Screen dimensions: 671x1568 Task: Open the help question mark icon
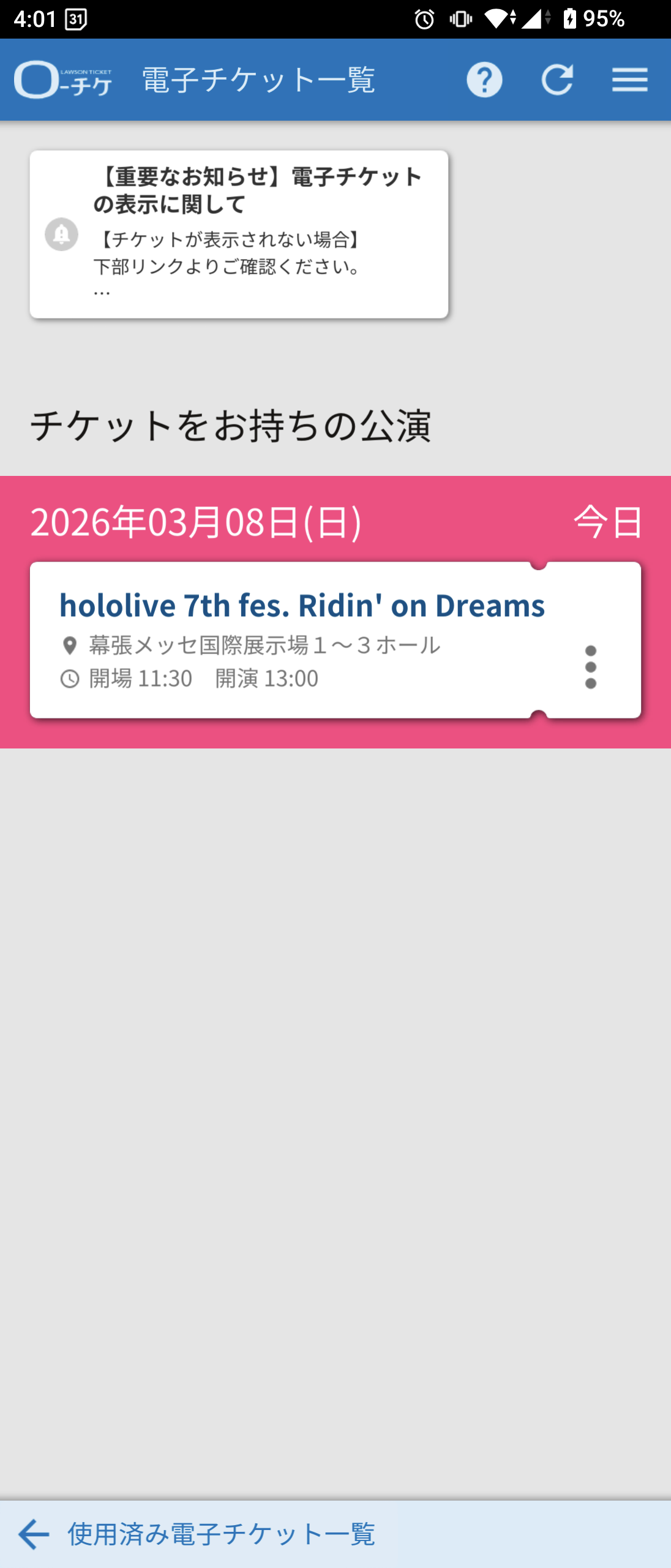(x=484, y=80)
